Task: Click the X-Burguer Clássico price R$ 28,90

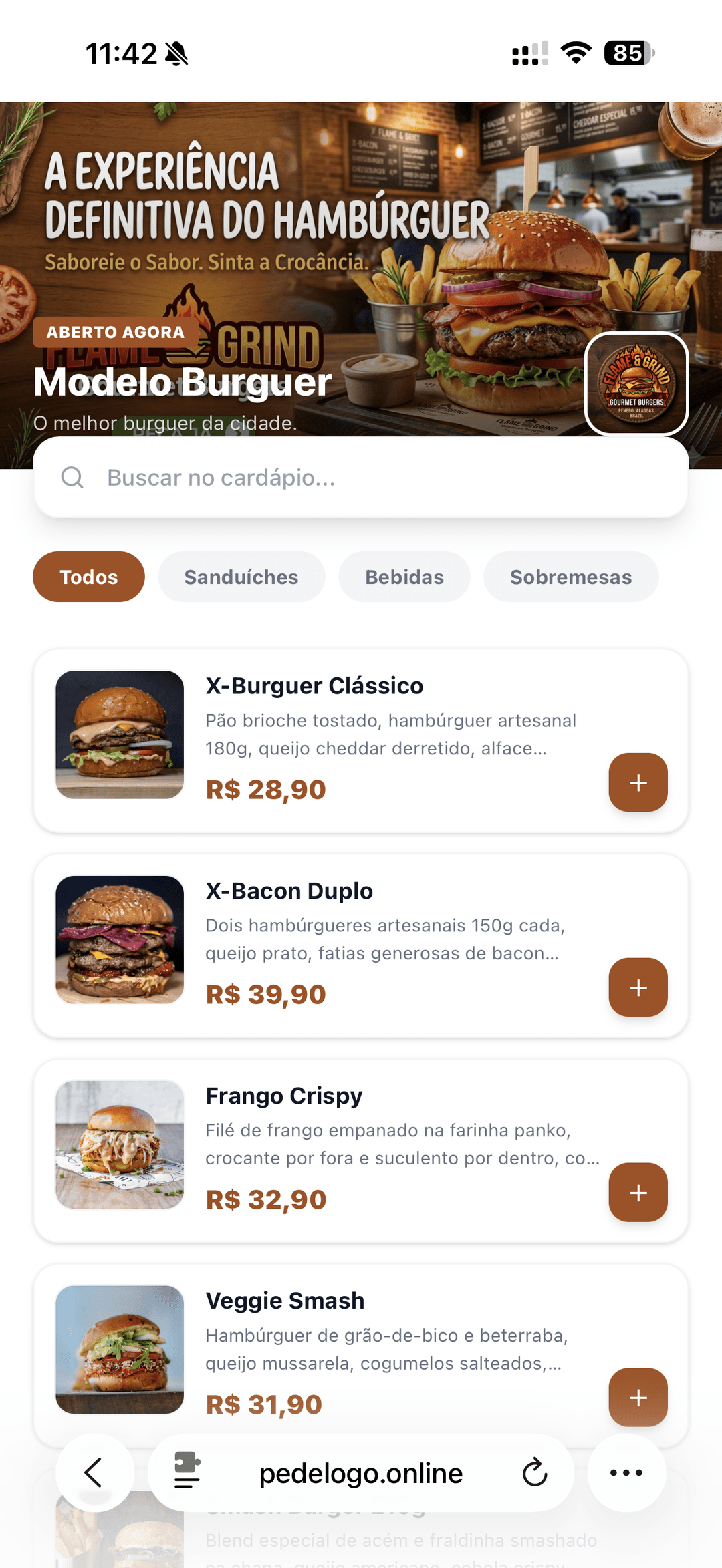Action: pyautogui.click(x=265, y=789)
